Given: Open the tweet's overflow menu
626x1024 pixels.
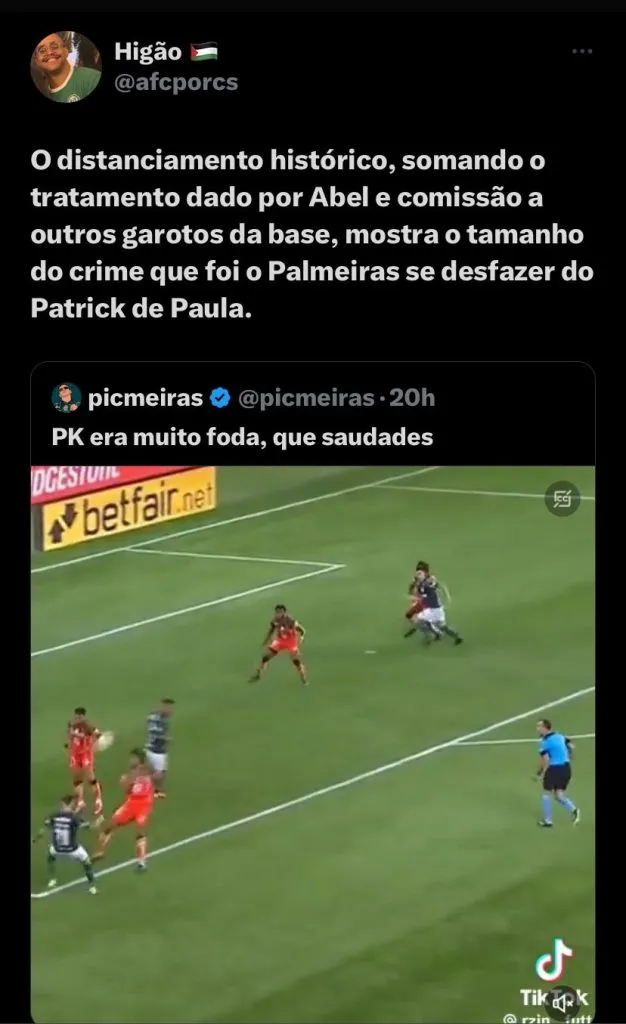Looking at the screenshot, I should (x=581, y=52).
